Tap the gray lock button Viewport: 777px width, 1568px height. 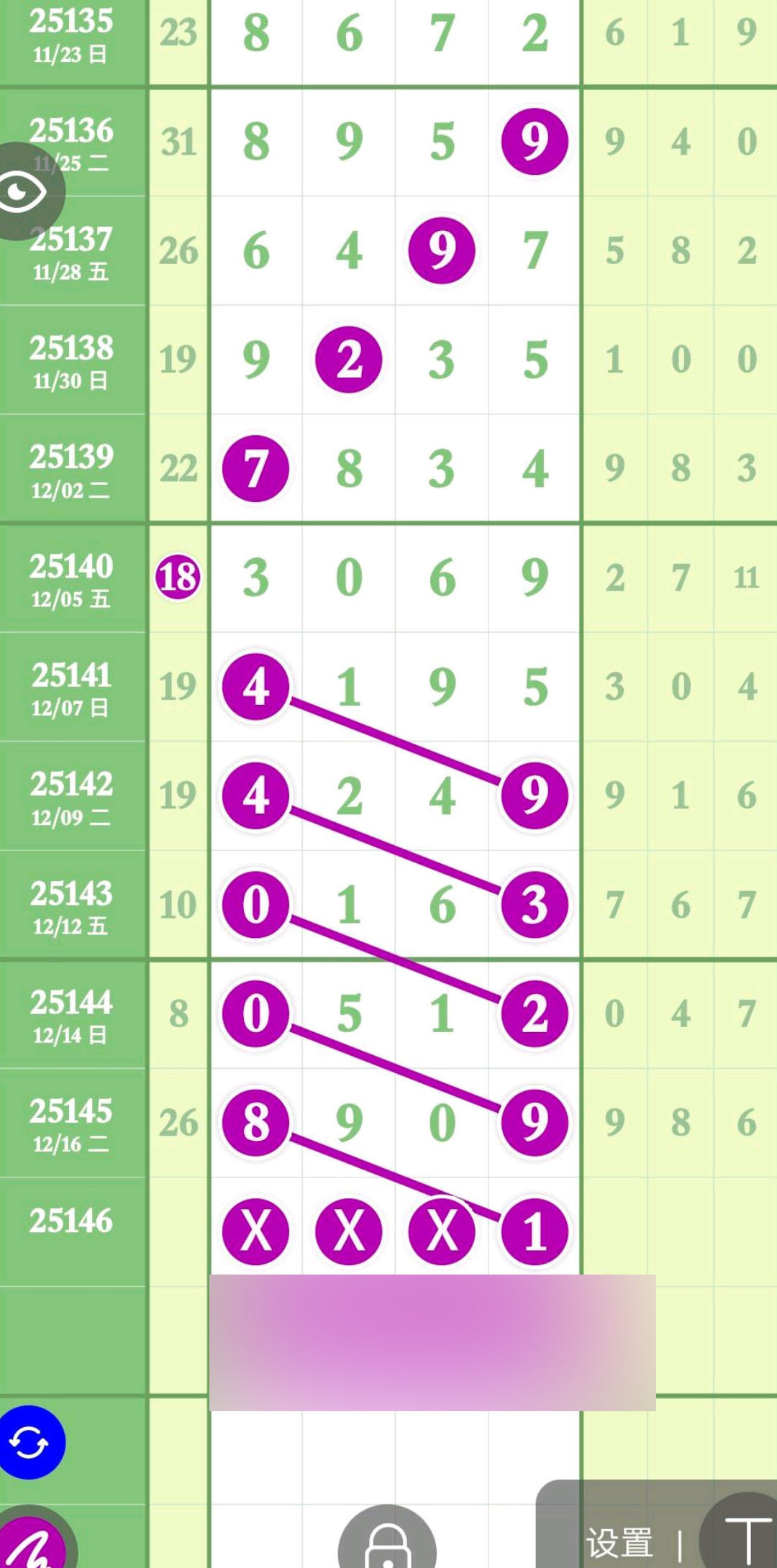387,1541
